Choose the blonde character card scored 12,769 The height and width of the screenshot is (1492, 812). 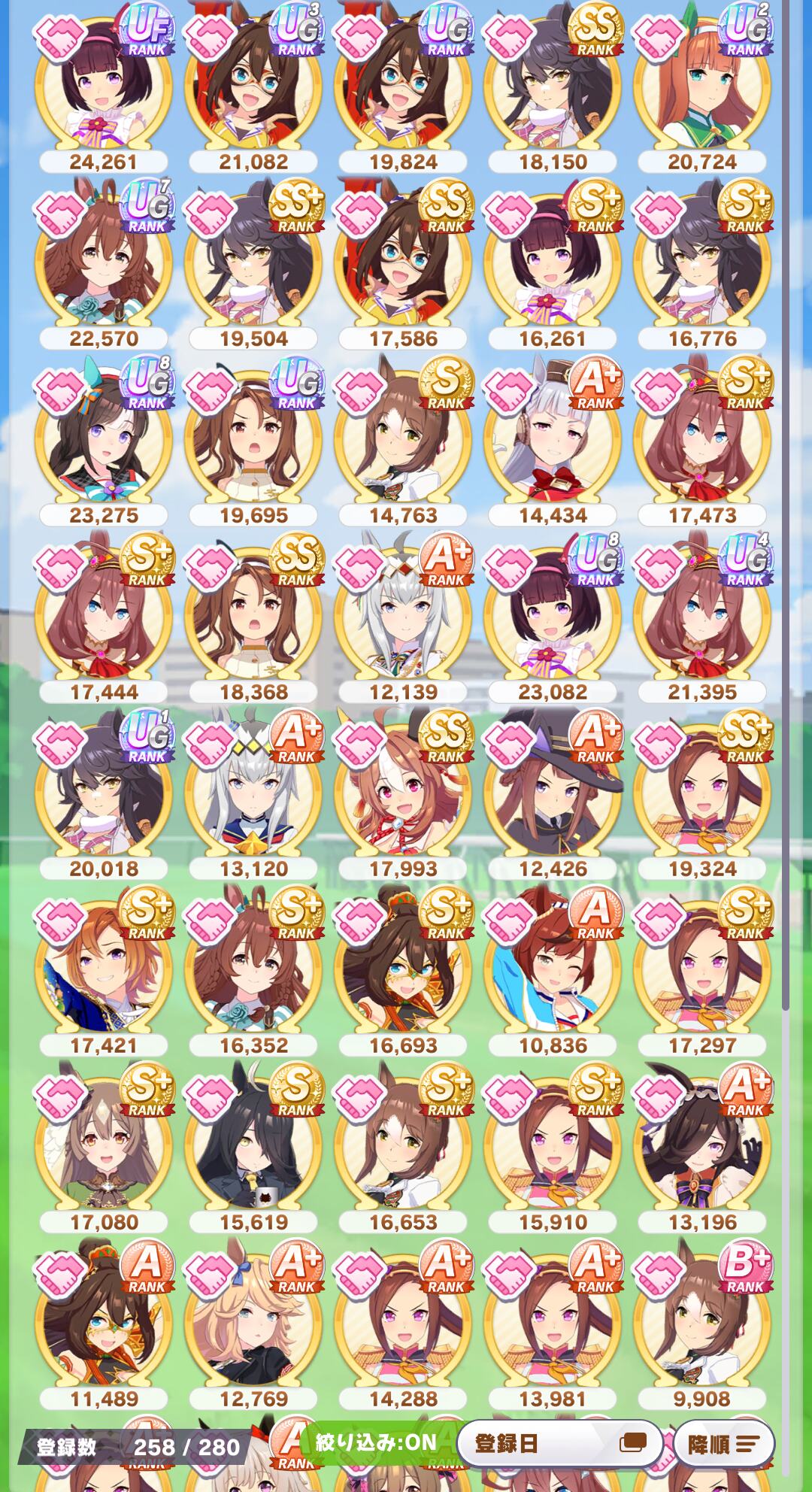pos(254,1324)
